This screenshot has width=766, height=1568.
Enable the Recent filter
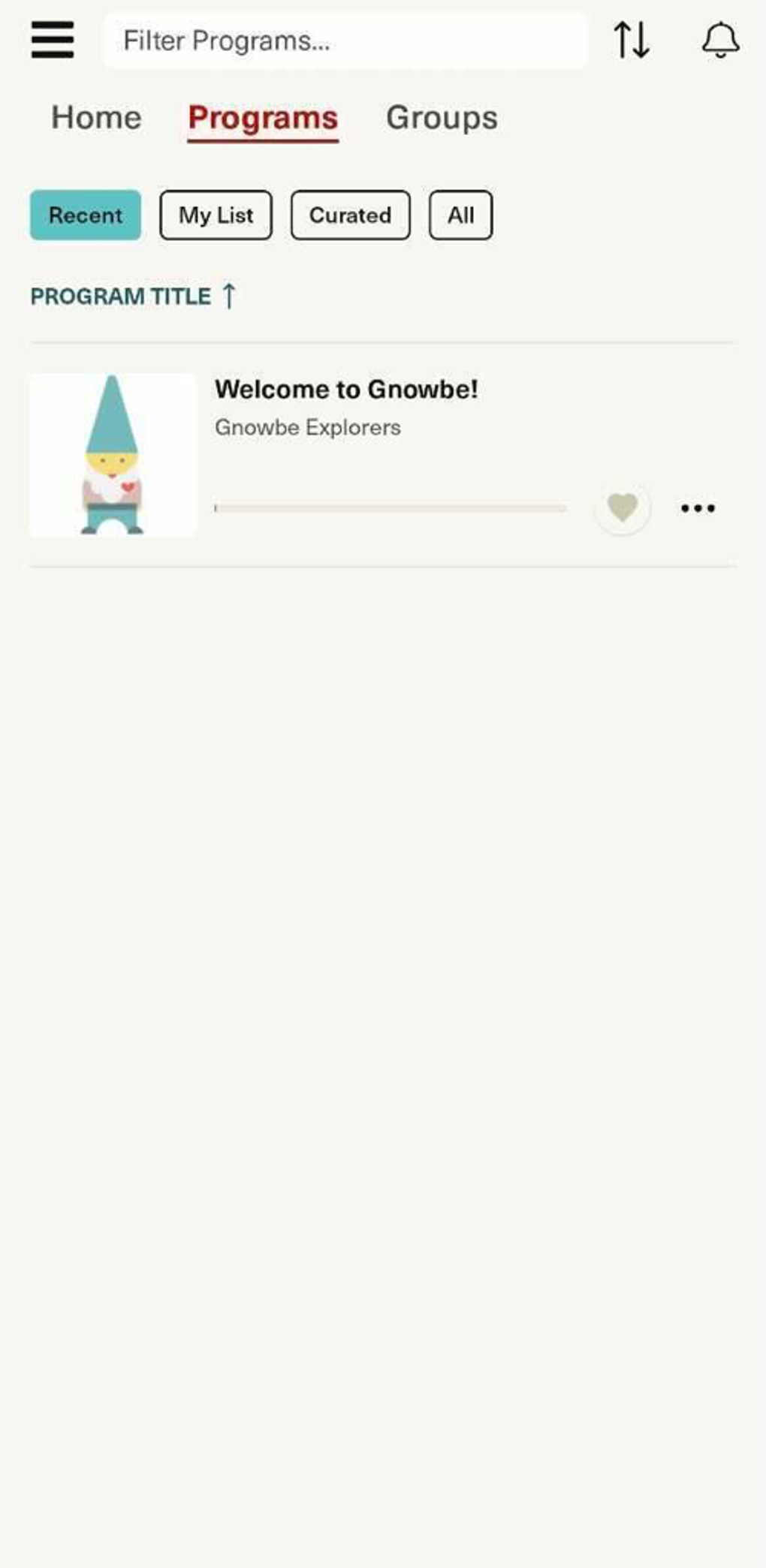pyautogui.click(x=84, y=215)
